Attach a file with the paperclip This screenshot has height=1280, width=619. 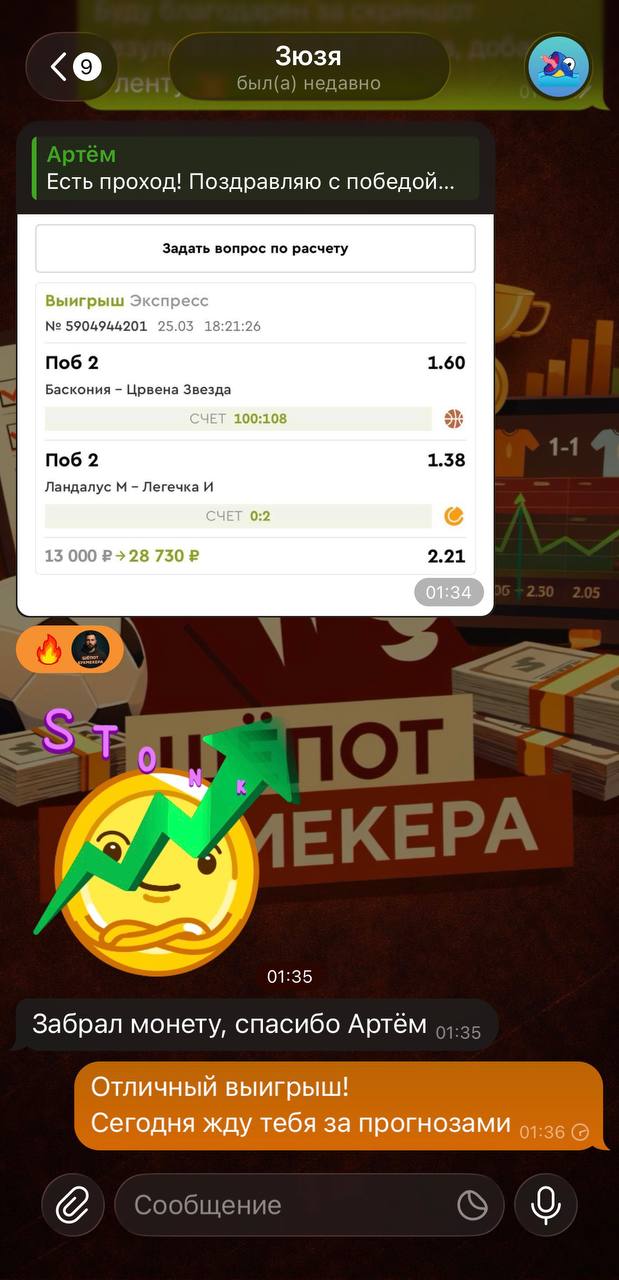click(72, 1205)
